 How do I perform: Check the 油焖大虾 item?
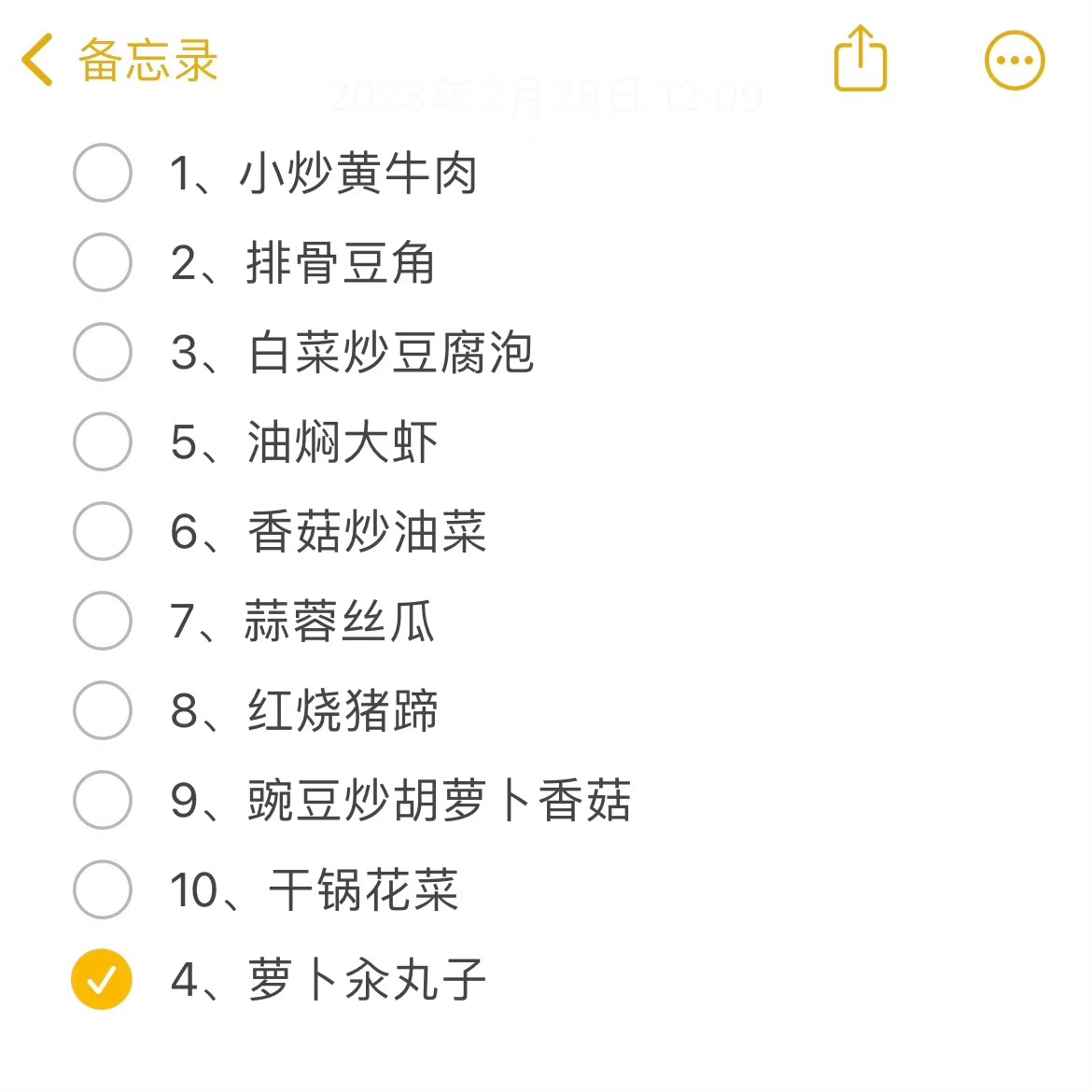(x=103, y=441)
